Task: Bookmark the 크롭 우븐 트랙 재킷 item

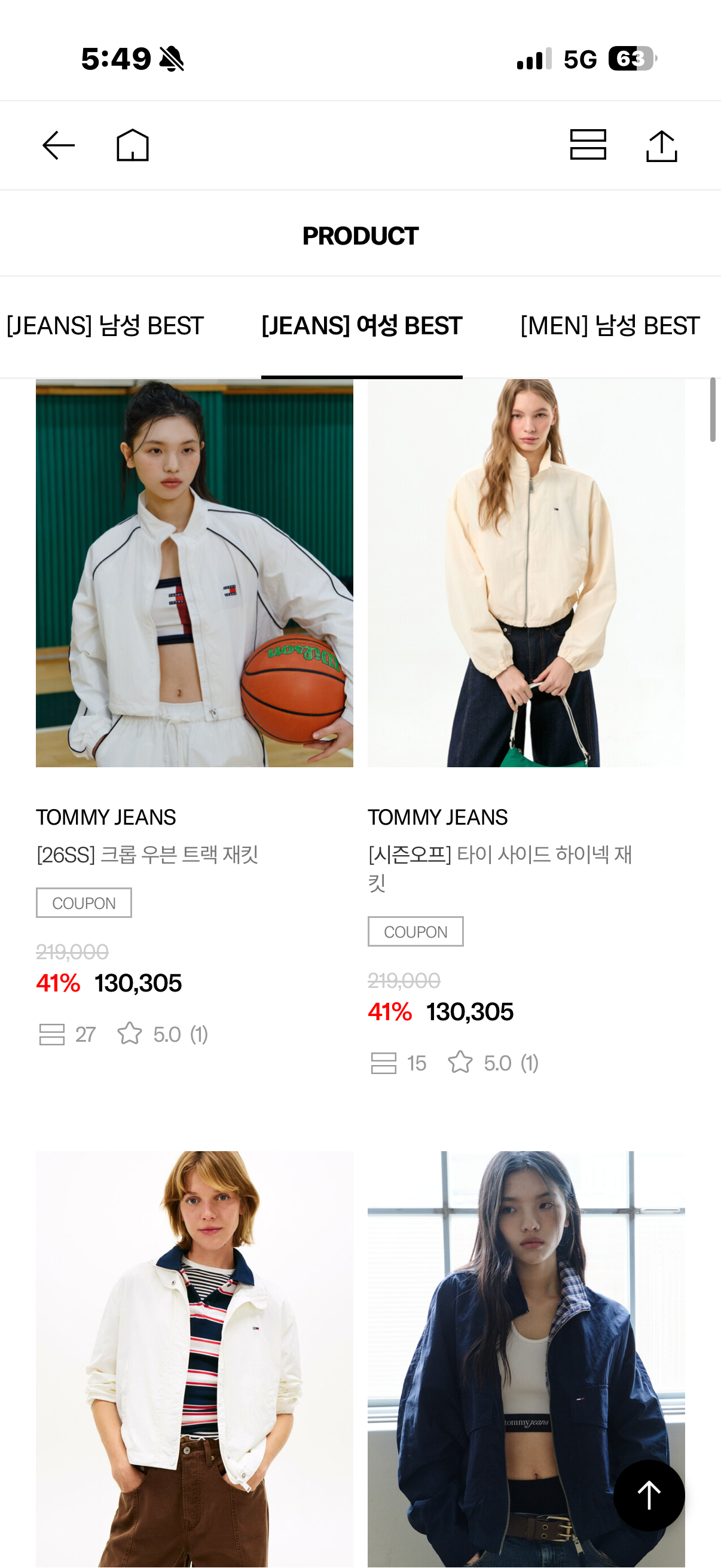Action: pos(52,1034)
